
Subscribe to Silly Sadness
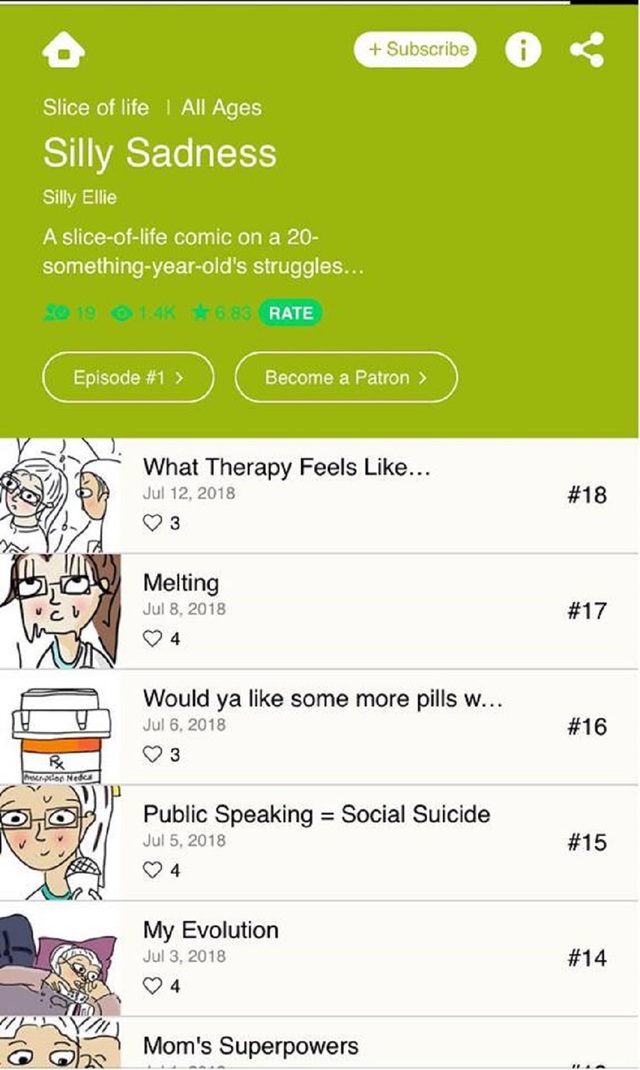415,49
